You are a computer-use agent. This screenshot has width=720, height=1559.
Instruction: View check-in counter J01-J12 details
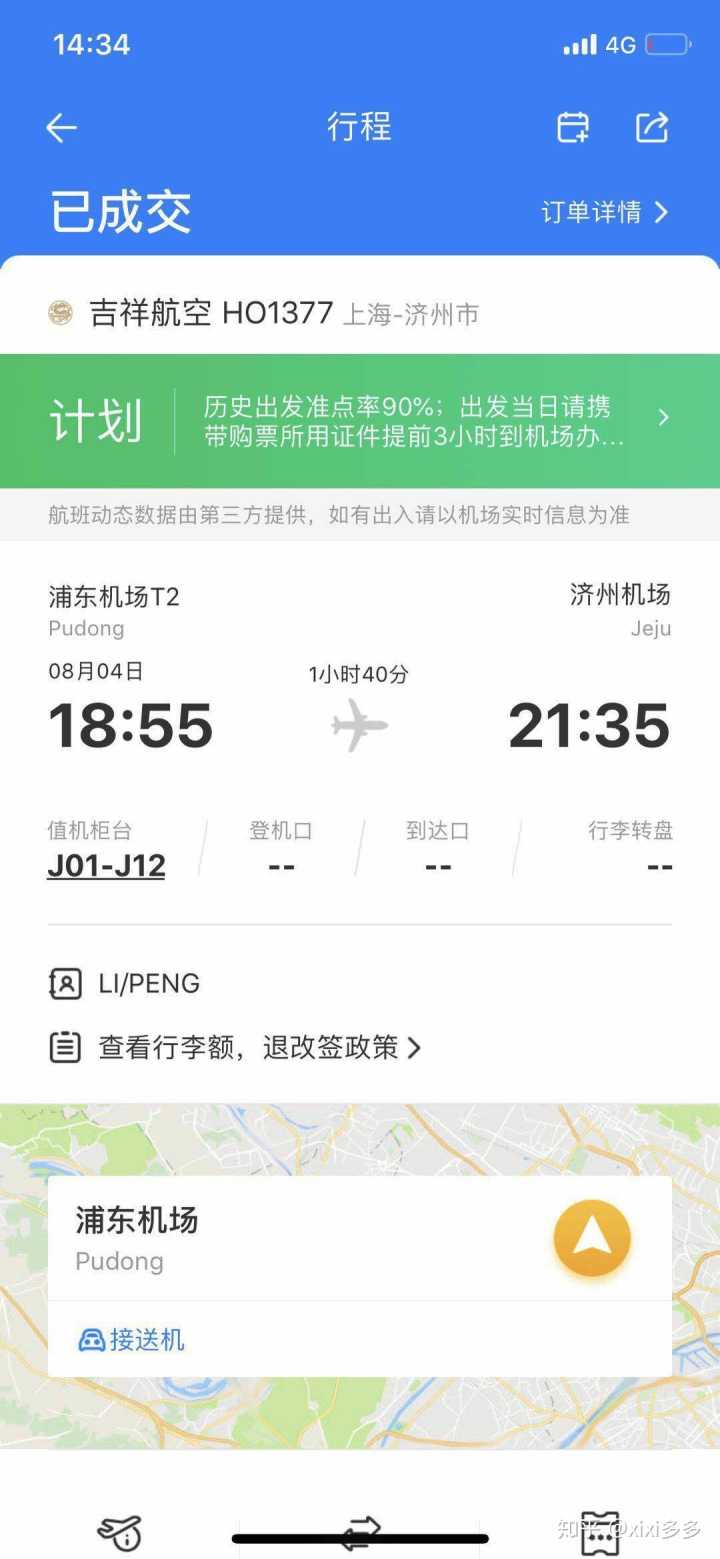tap(106, 865)
